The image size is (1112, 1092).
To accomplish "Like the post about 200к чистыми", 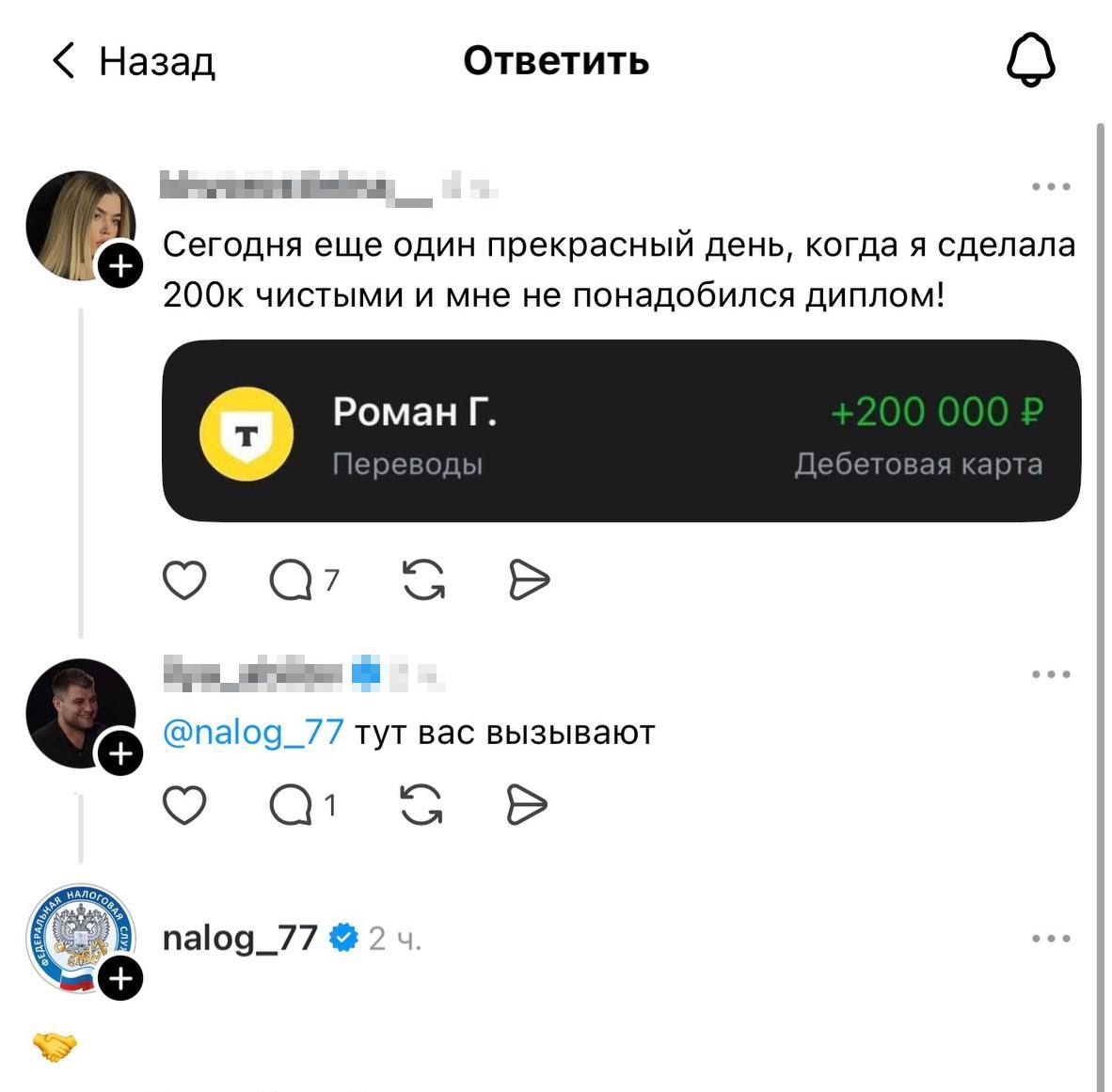I will 184,579.
